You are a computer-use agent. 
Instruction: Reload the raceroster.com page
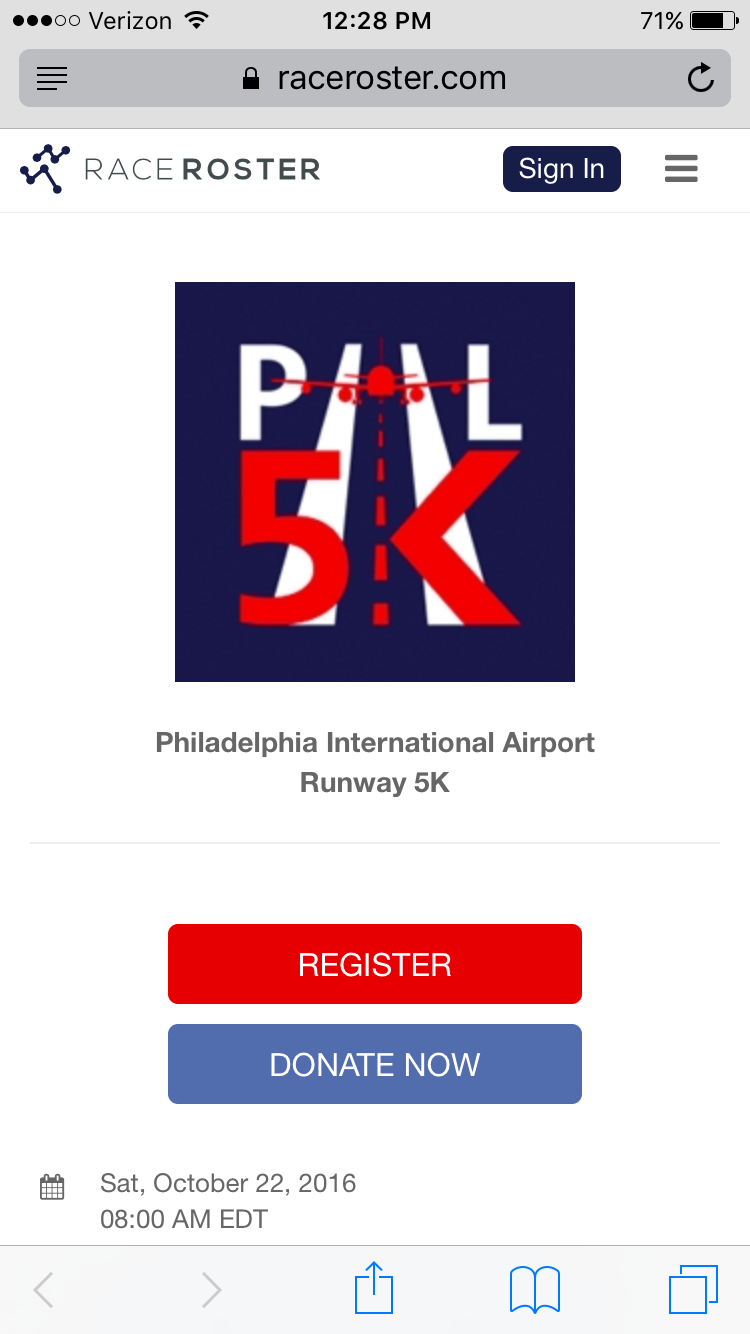point(701,78)
